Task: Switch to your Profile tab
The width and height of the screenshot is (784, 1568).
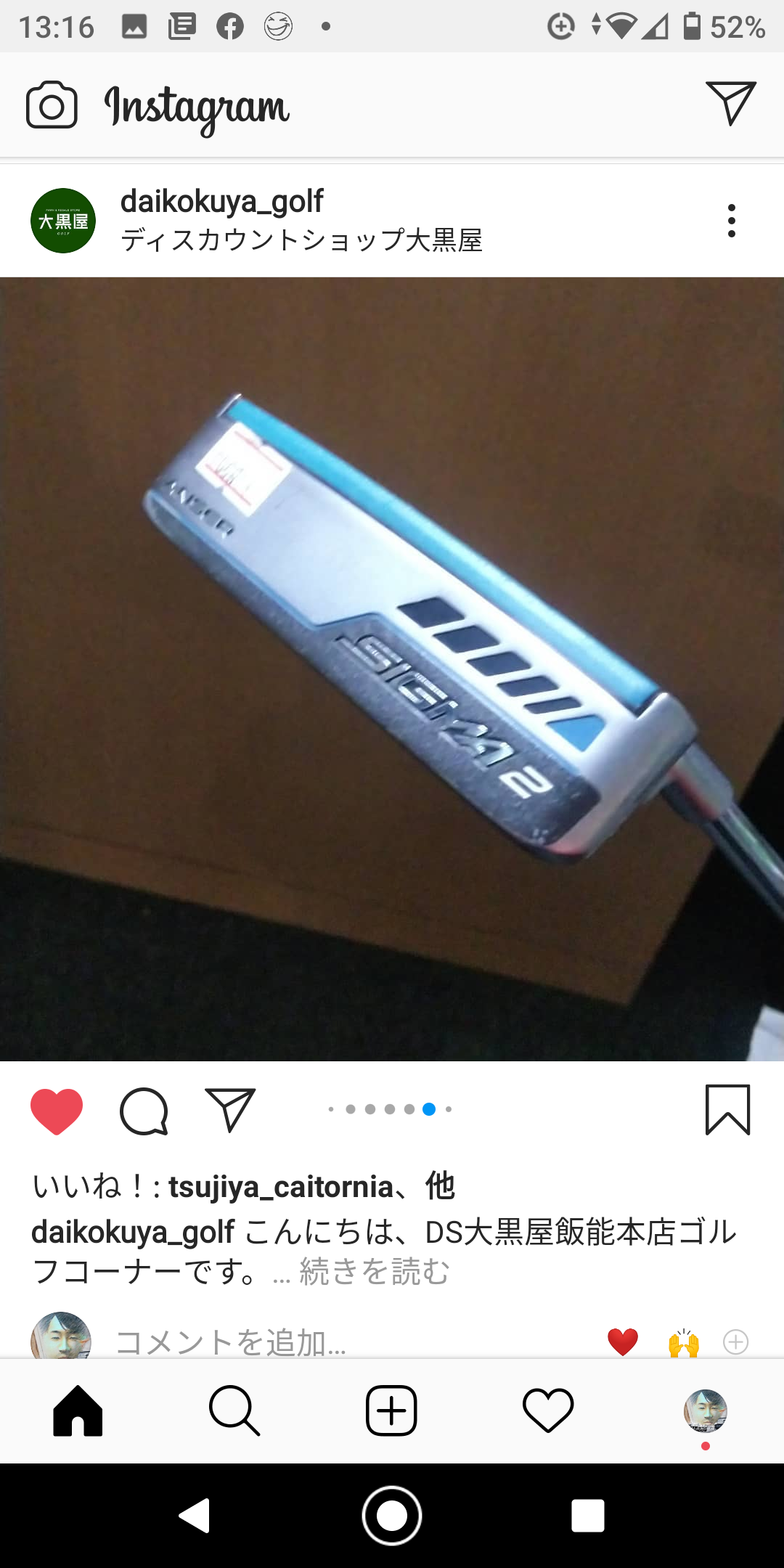Action: [x=705, y=1411]
